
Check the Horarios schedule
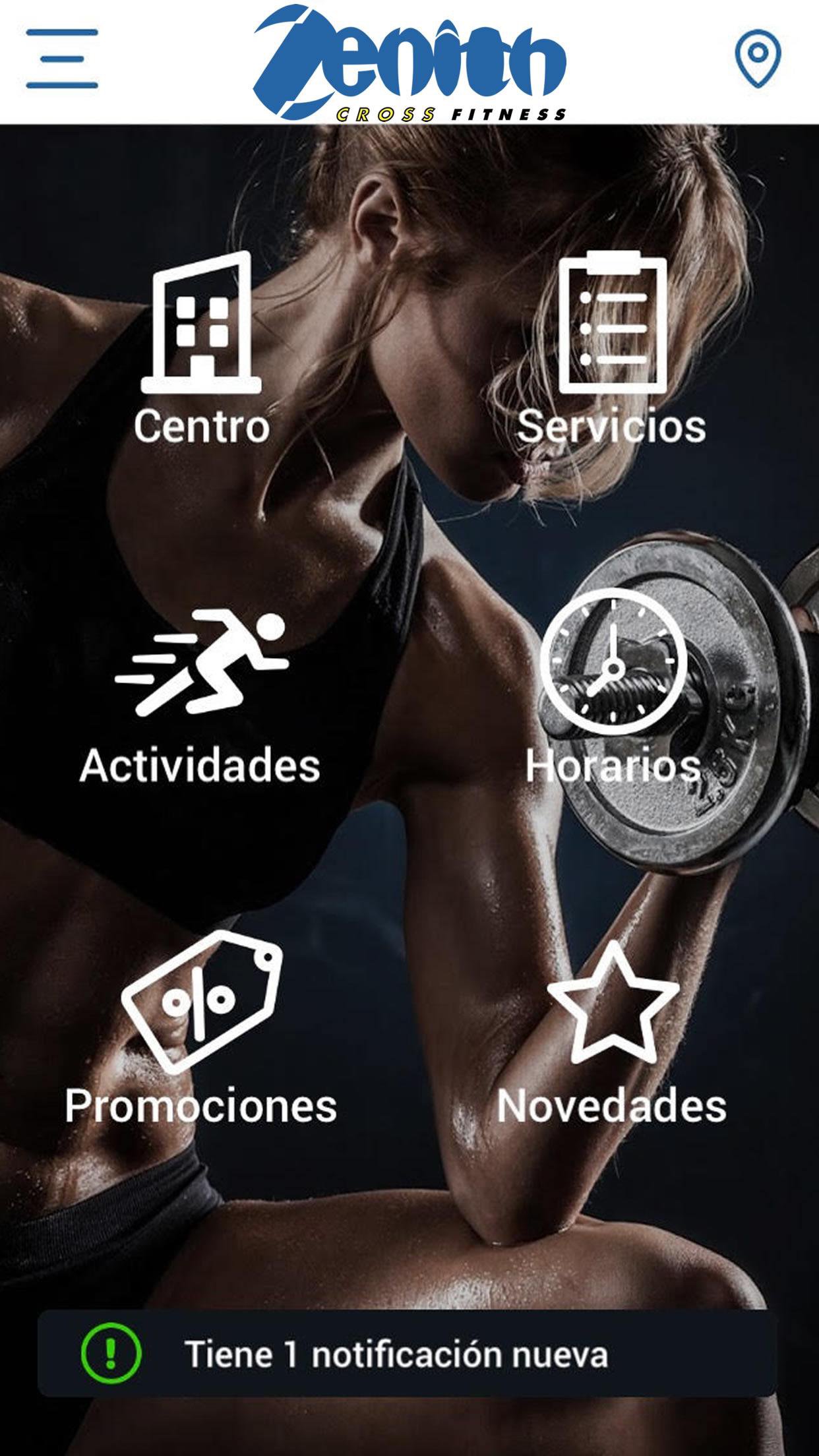(613, 689)
